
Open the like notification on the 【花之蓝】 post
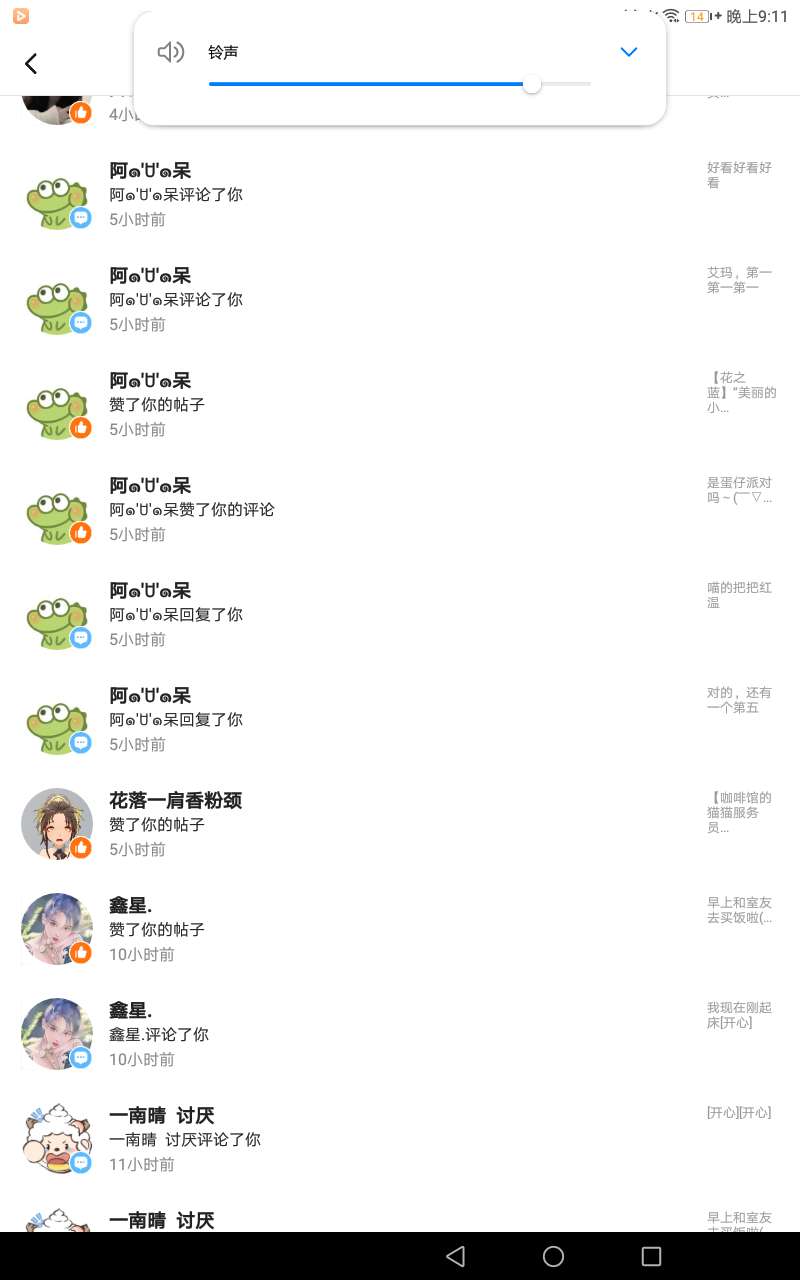pos(400,404)
